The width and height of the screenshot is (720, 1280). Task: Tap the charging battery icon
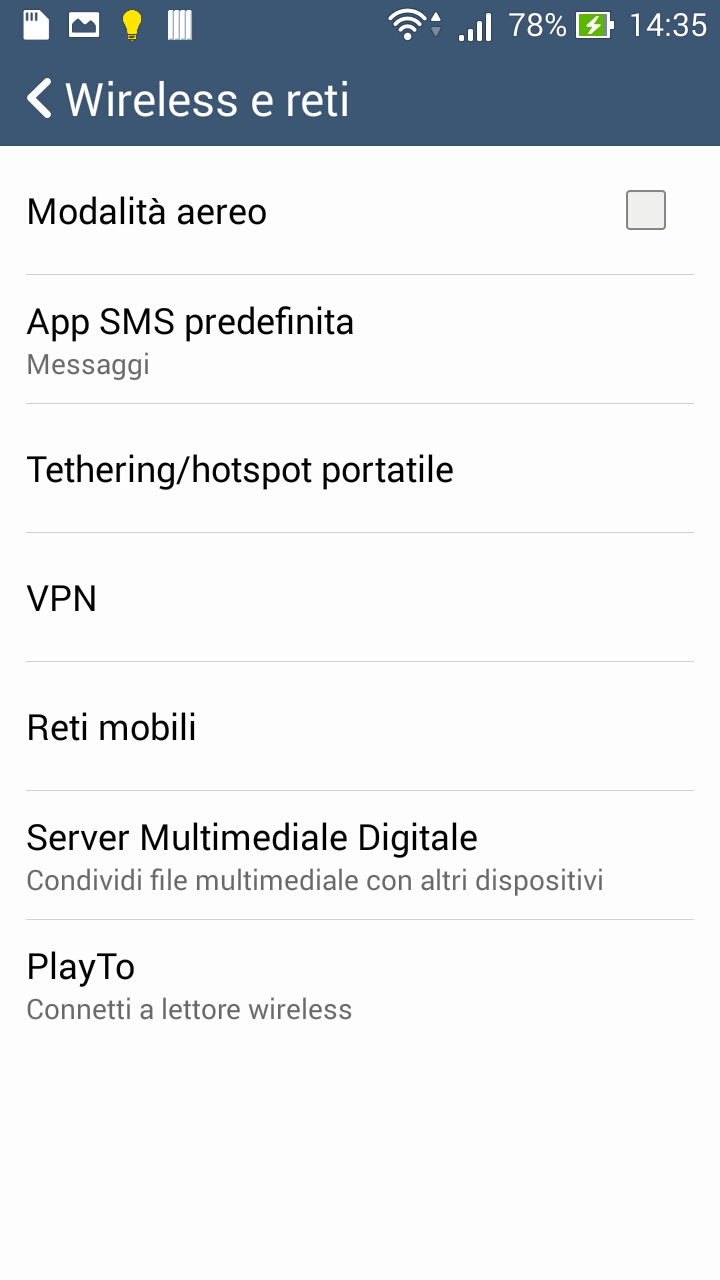[594, 26]
